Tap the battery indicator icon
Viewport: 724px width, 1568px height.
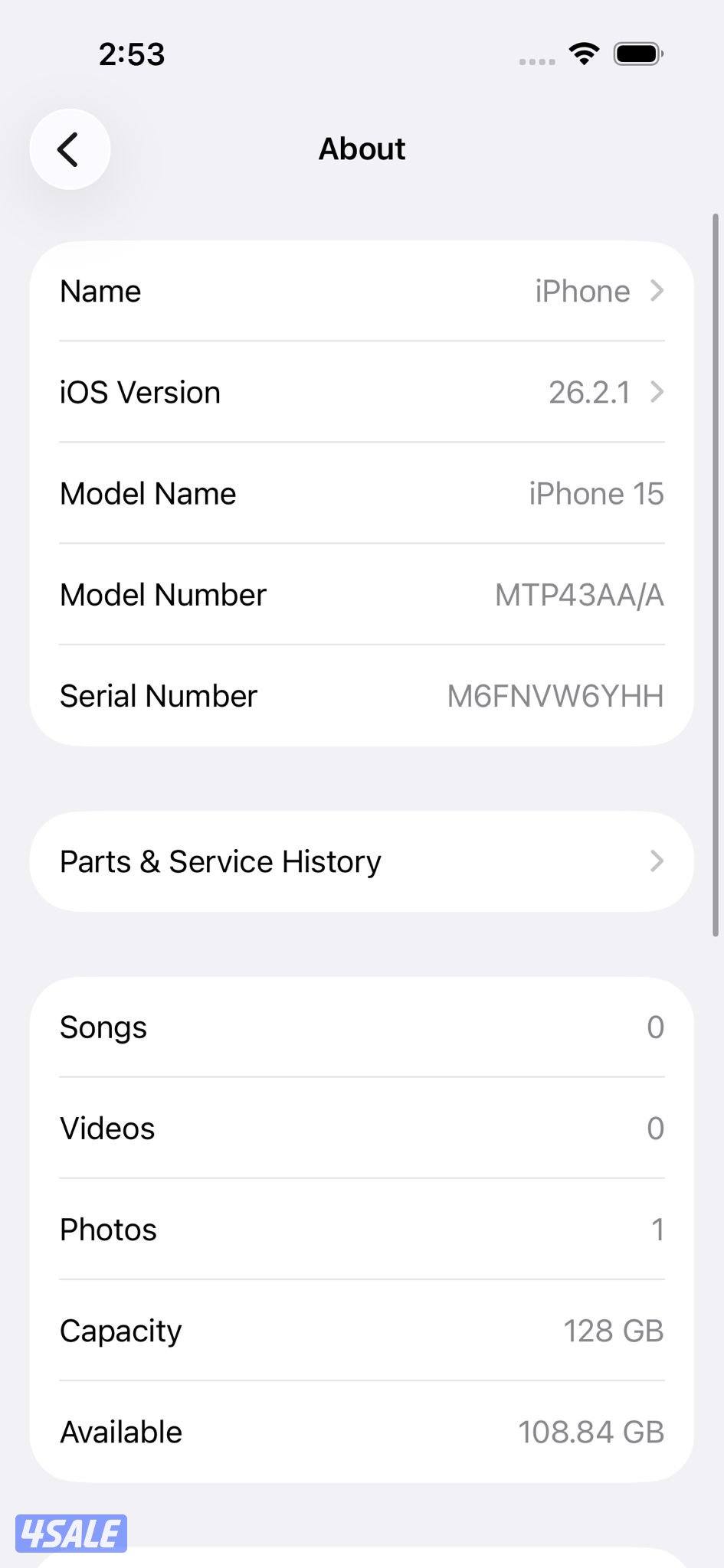pos(637,53)
